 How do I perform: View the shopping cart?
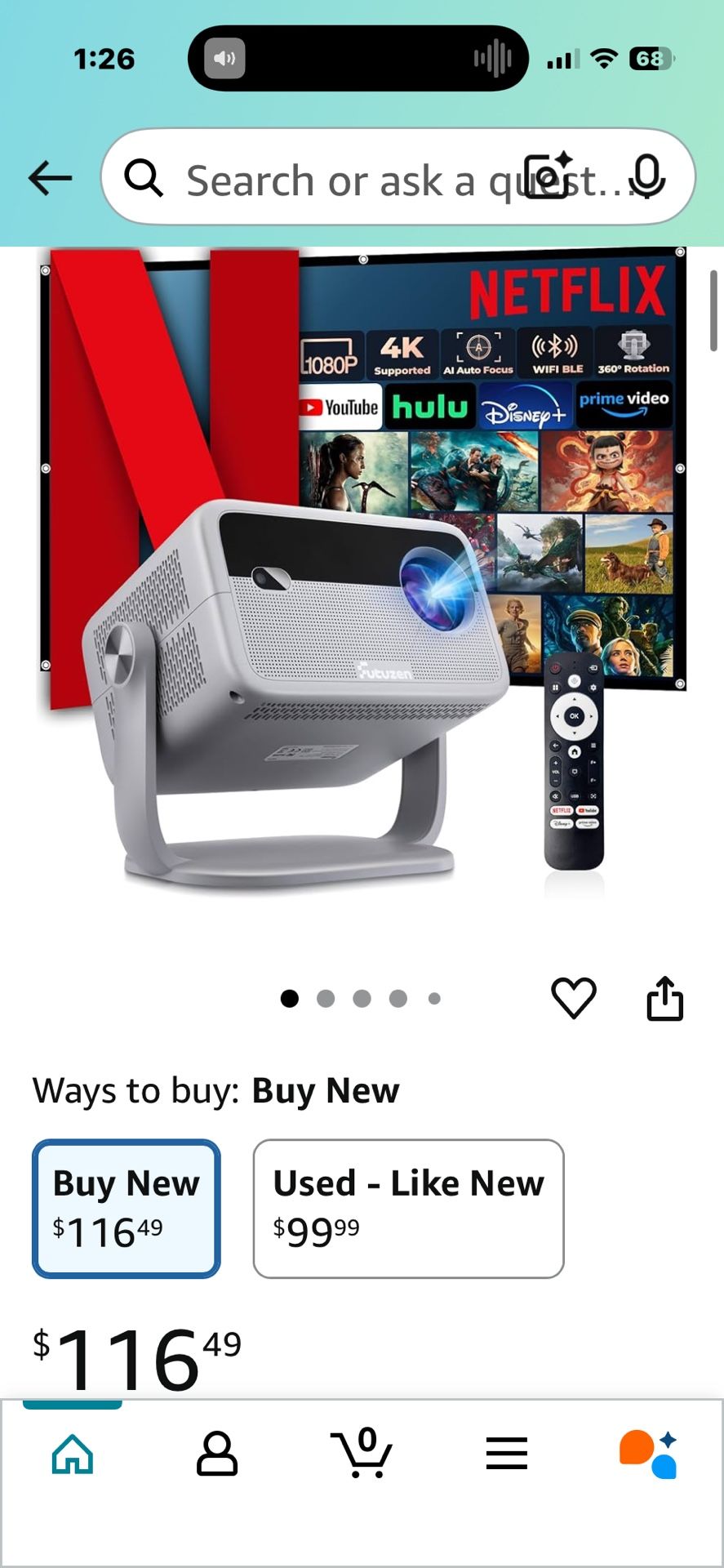362,1453
